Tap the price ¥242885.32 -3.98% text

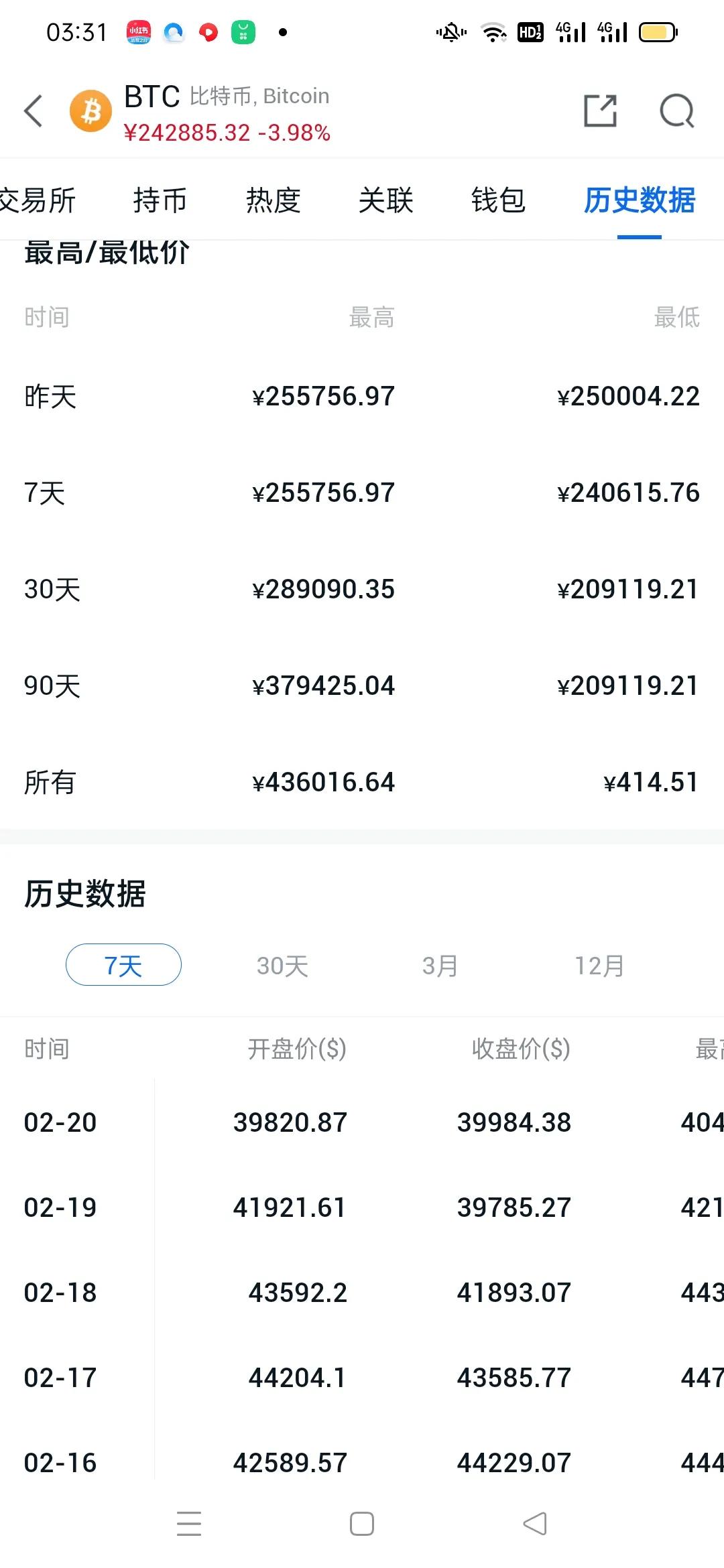click(228, 133)
